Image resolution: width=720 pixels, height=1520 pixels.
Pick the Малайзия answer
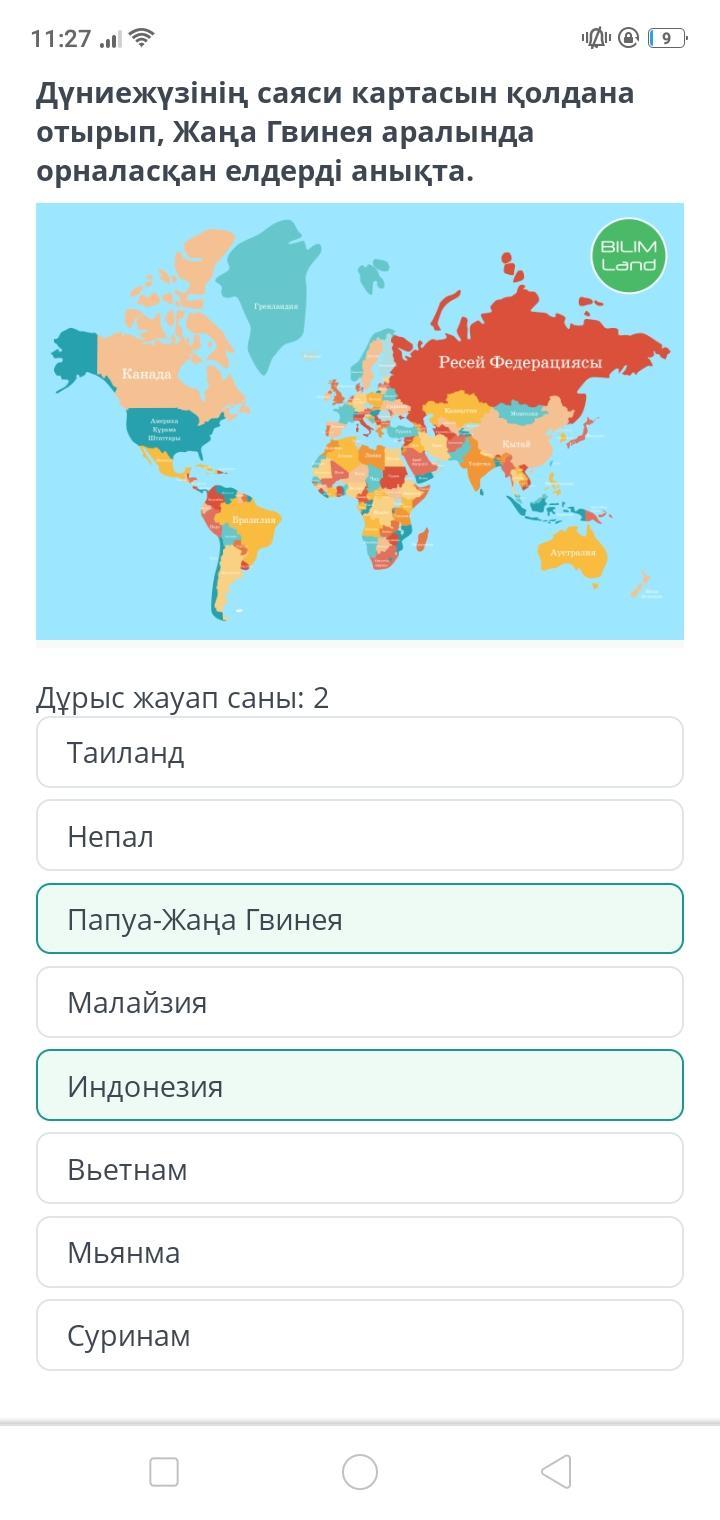pos(360,1002)
